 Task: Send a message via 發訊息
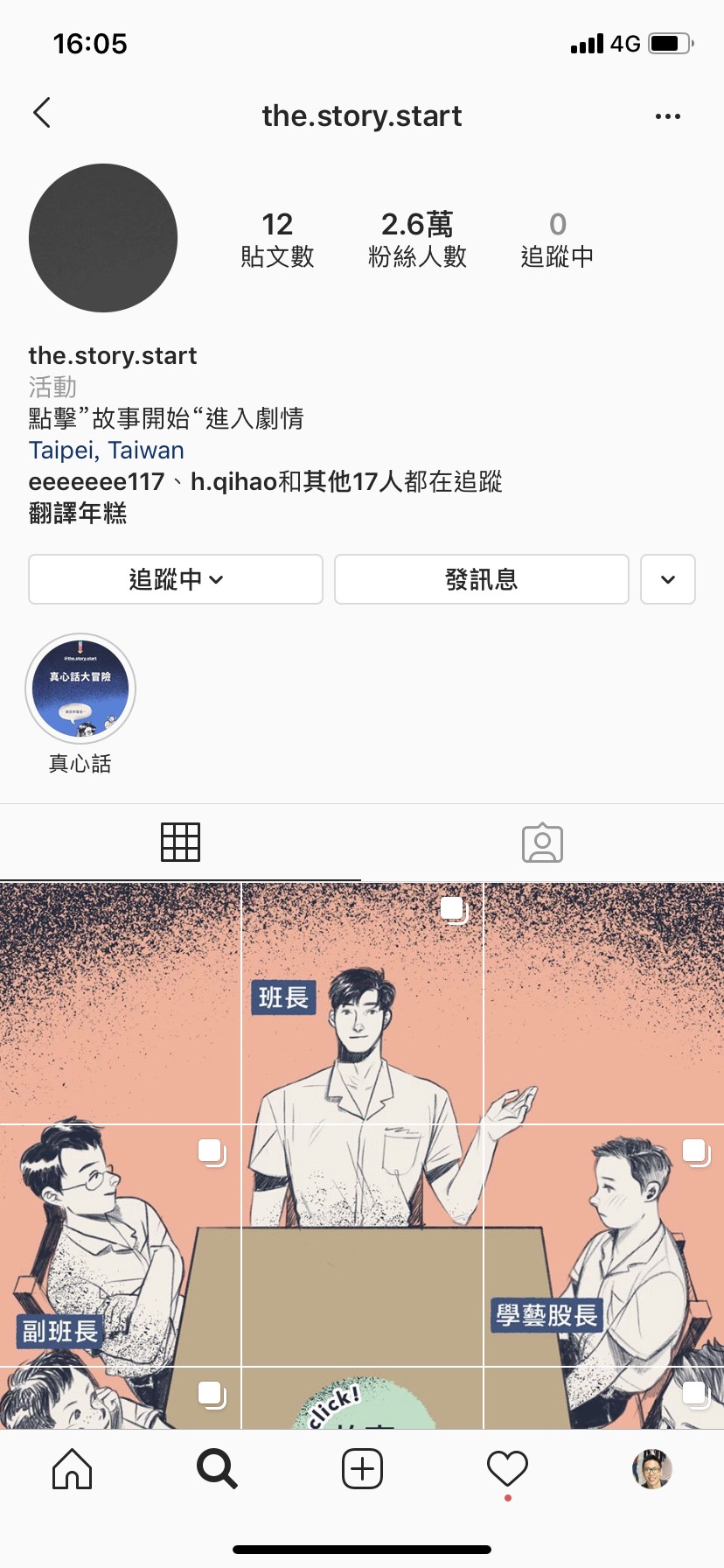click(x=481, y=579)
